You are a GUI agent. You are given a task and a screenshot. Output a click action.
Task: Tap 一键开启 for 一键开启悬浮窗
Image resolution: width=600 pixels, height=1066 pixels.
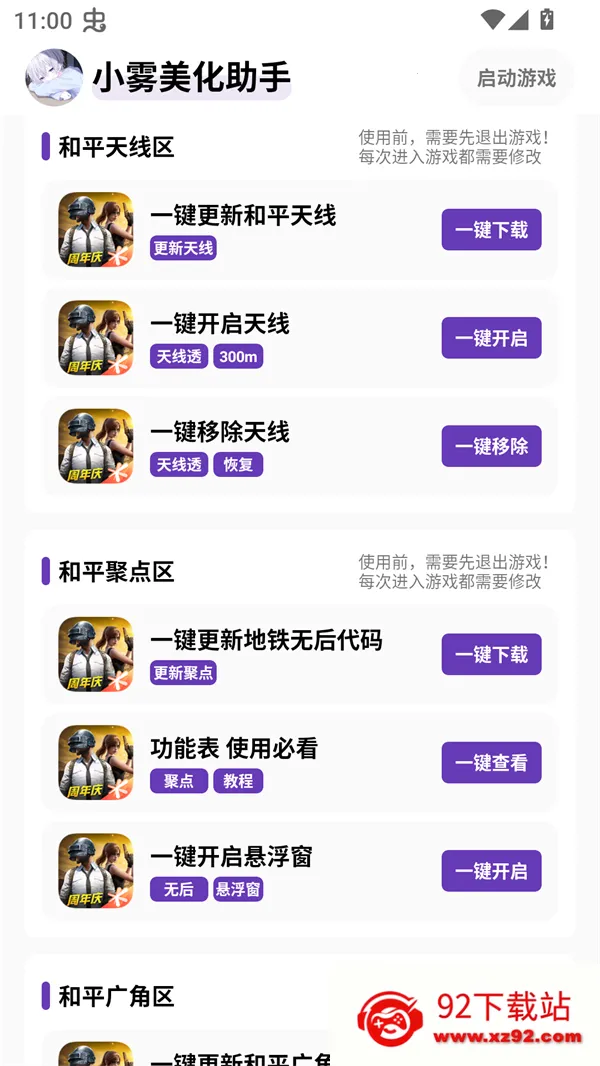click(491, 871)
